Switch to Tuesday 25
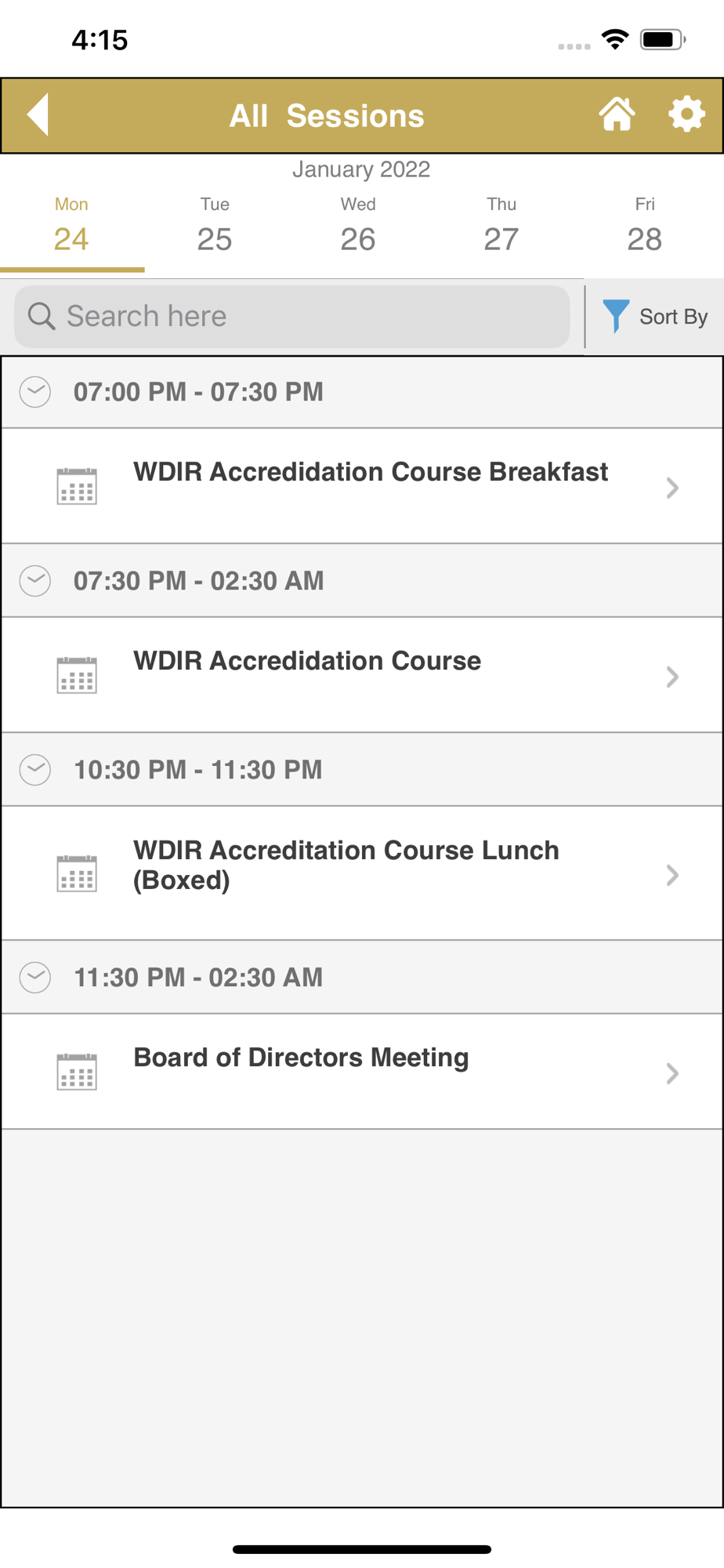The height and width of the screenshot is (1568, 724). [x=215, y=227]
